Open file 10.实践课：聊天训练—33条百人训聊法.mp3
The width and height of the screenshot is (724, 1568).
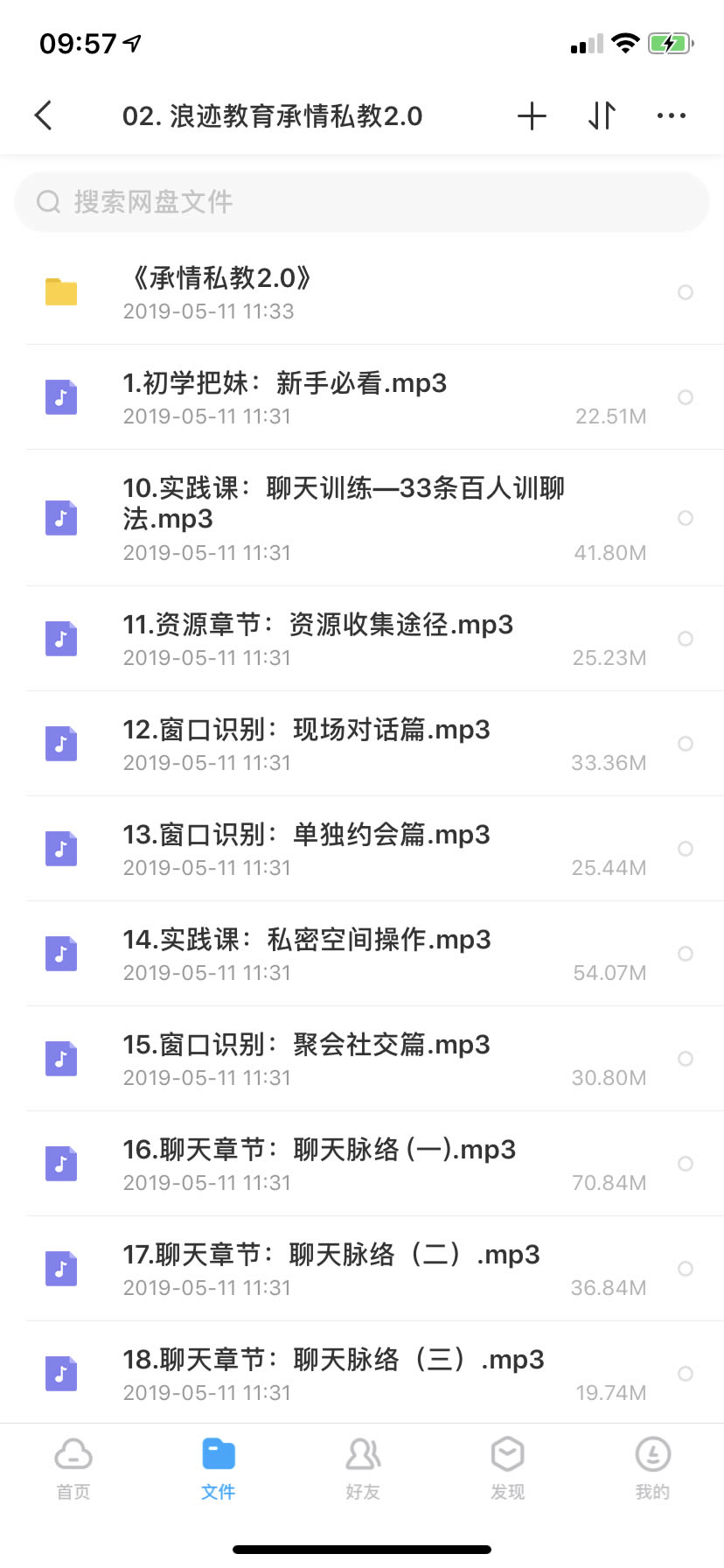point(362,518)
